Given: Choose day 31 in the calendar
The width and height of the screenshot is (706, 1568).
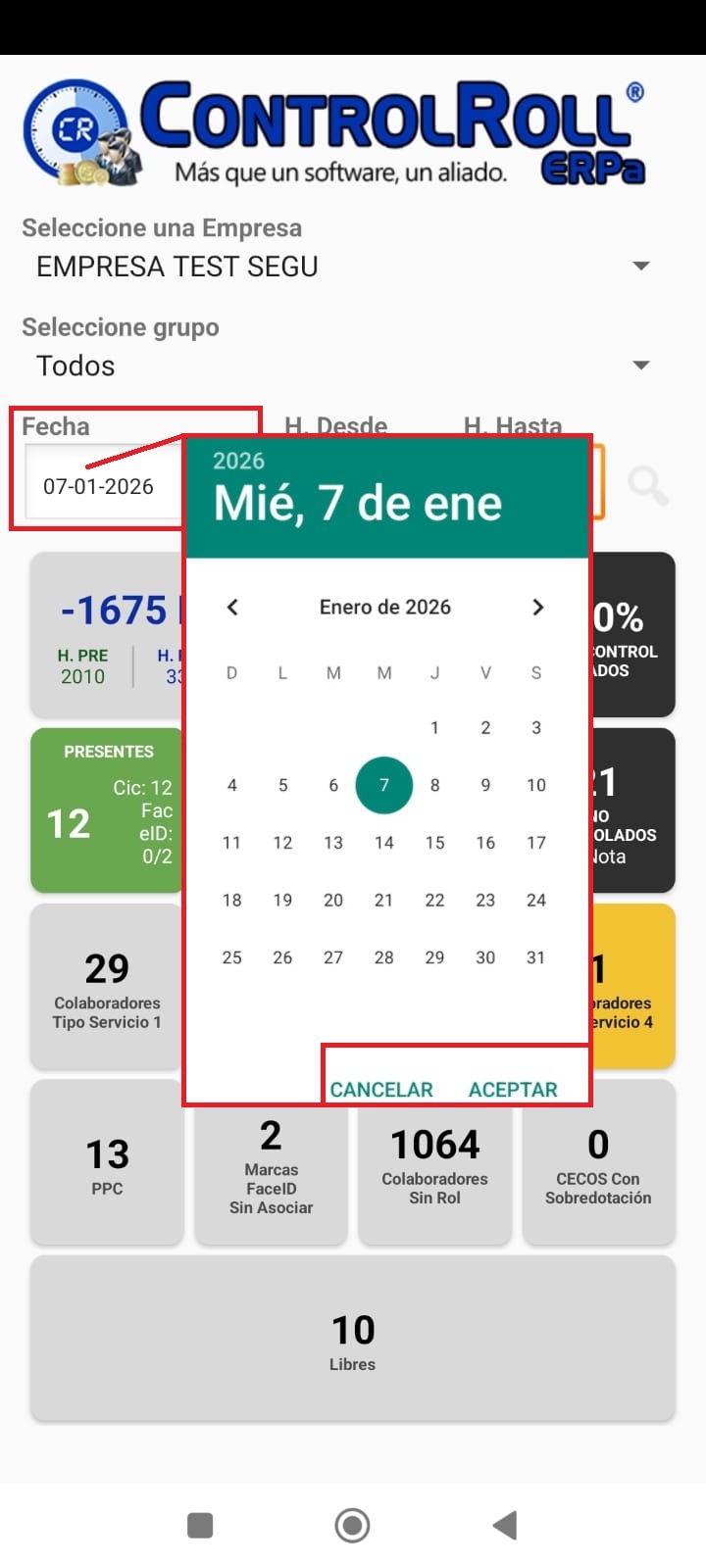Looking at the screenshot, I should (535, 957).
